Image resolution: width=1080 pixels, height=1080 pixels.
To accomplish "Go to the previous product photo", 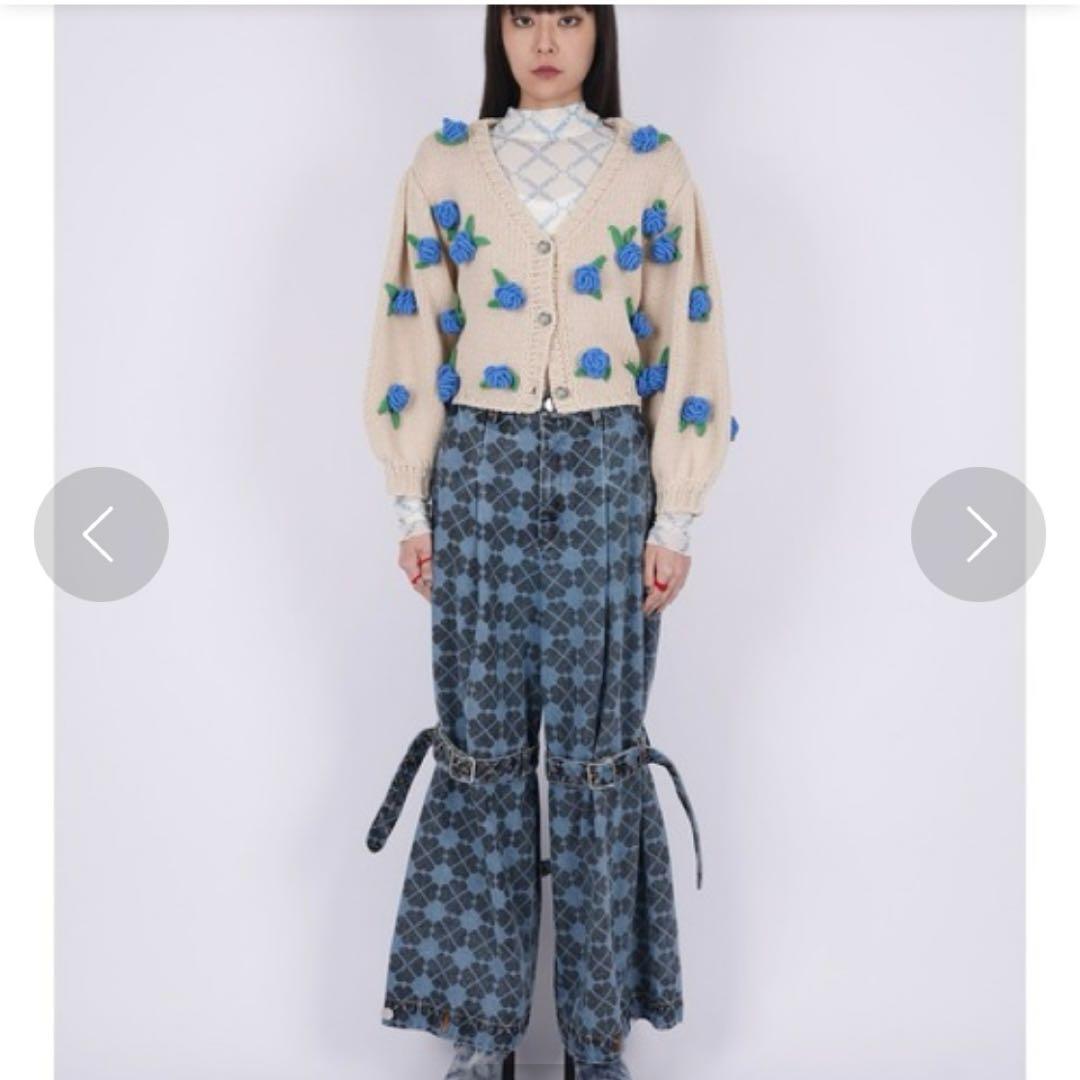I will (x=101, y=534).
